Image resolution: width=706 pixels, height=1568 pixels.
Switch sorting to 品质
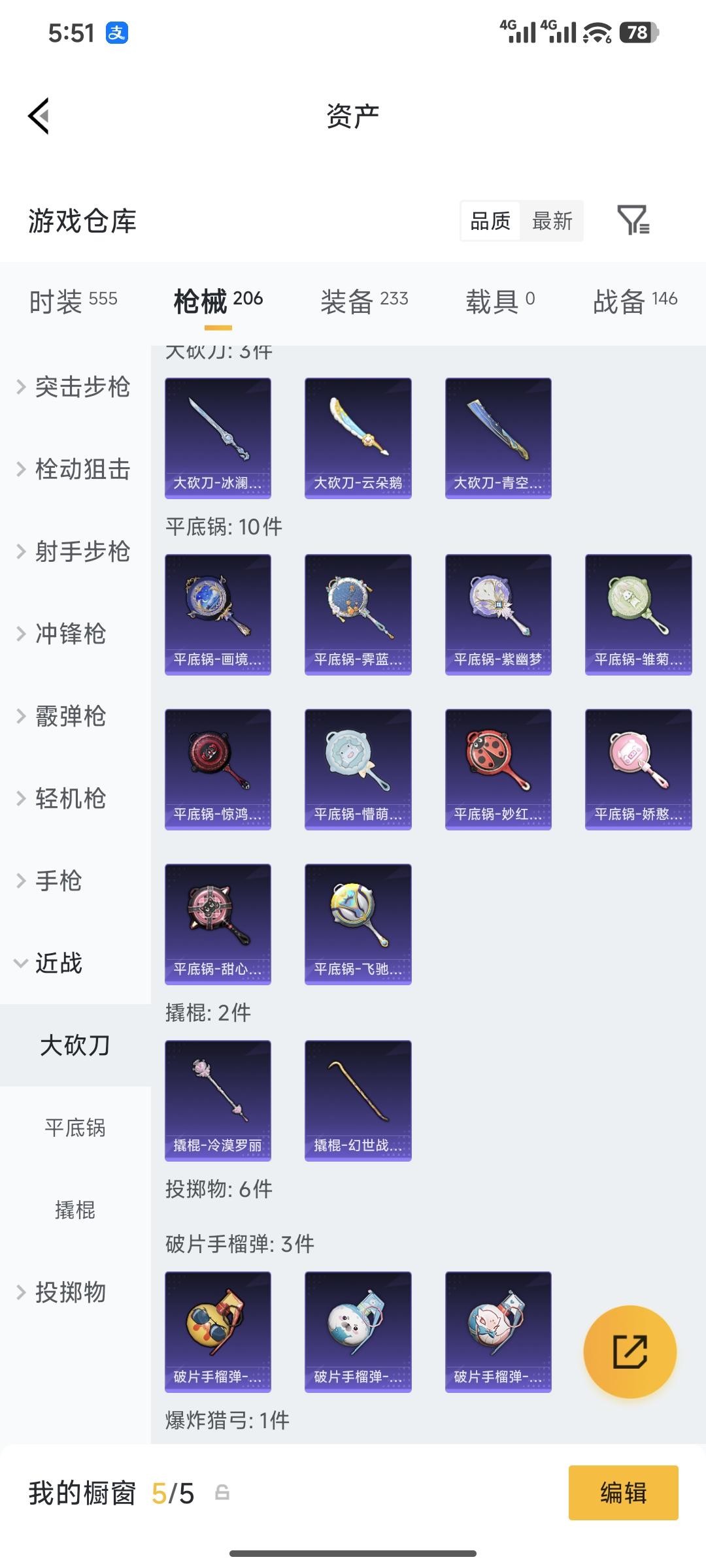(492, 221)
